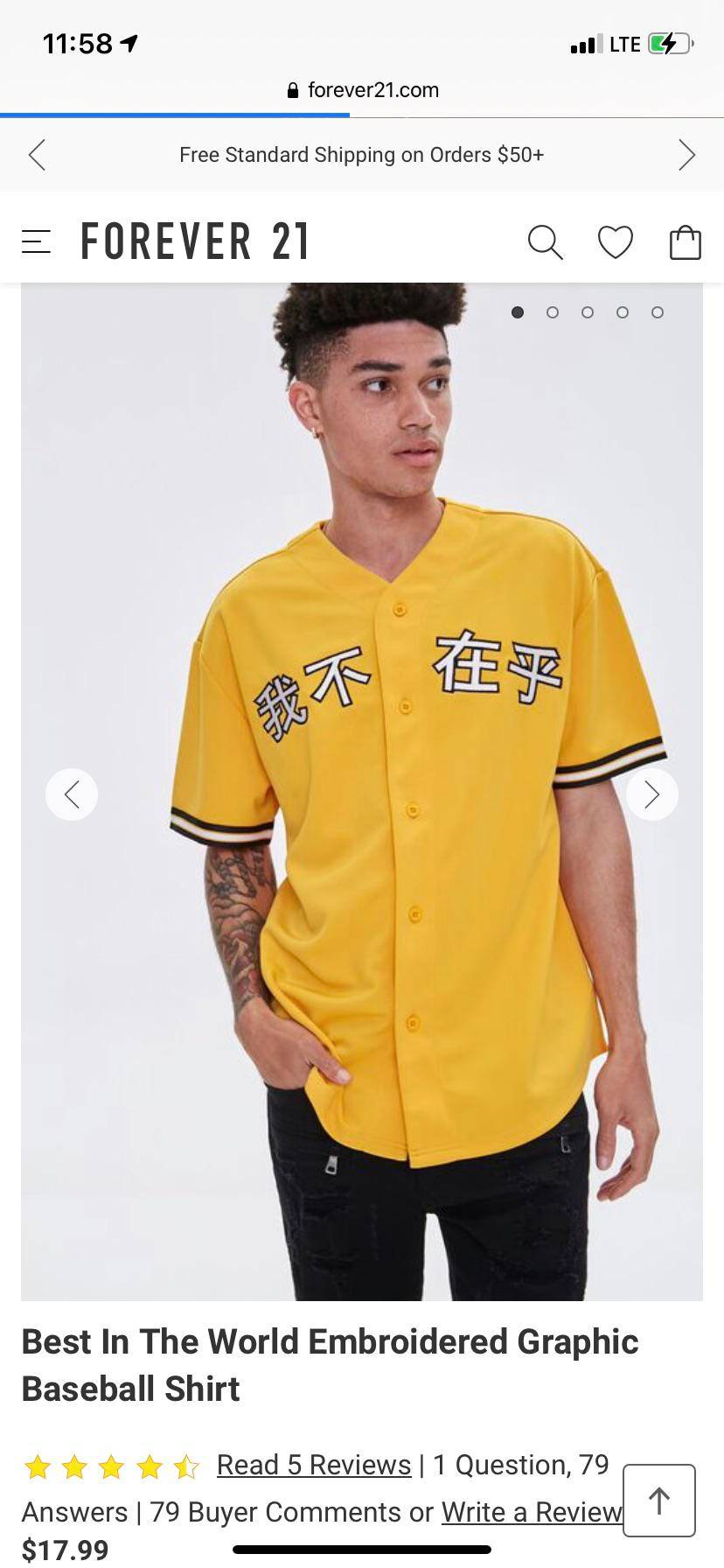Open the hamburger navigation menu
Image resolution: width=724 pixels, height=1568 pixels.
click(x=36, y=241)
